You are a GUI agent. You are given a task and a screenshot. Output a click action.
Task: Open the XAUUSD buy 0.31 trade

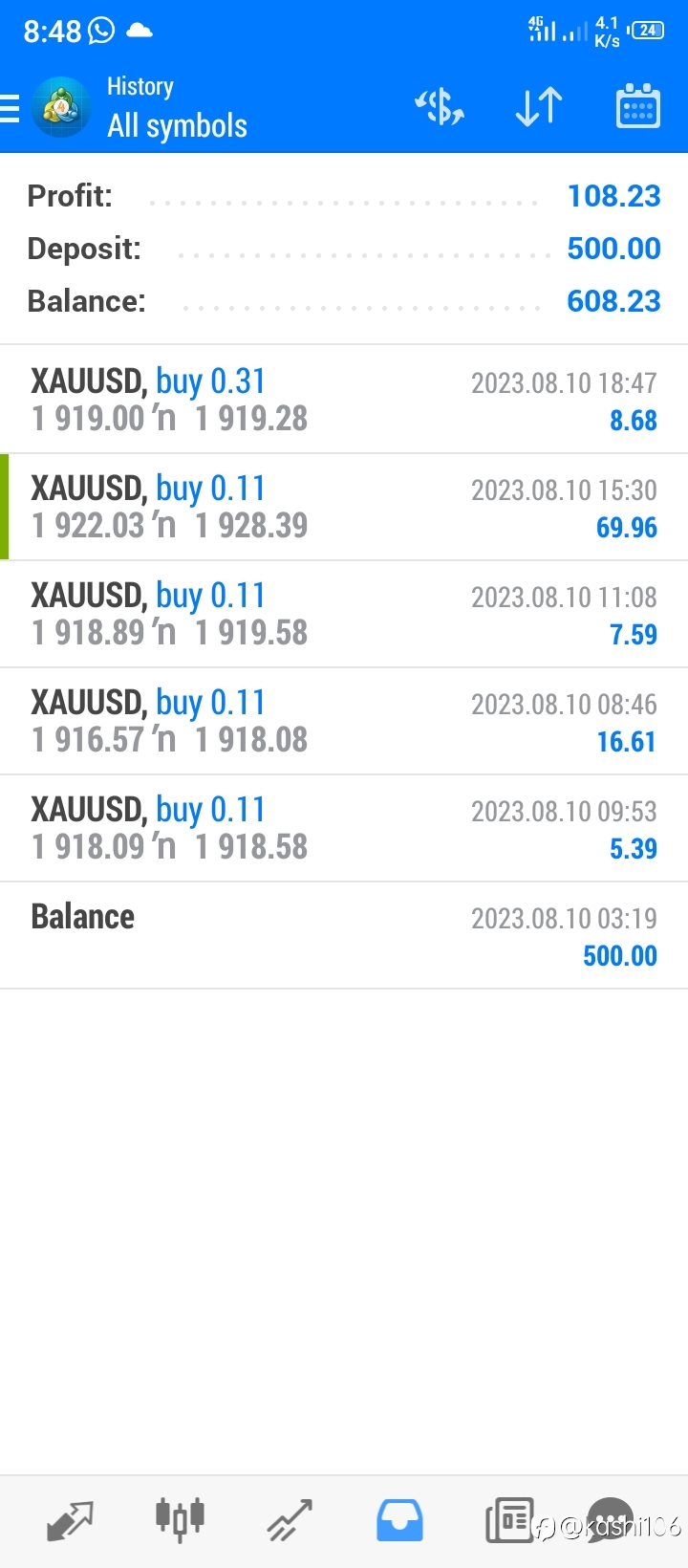pos(344,400)
